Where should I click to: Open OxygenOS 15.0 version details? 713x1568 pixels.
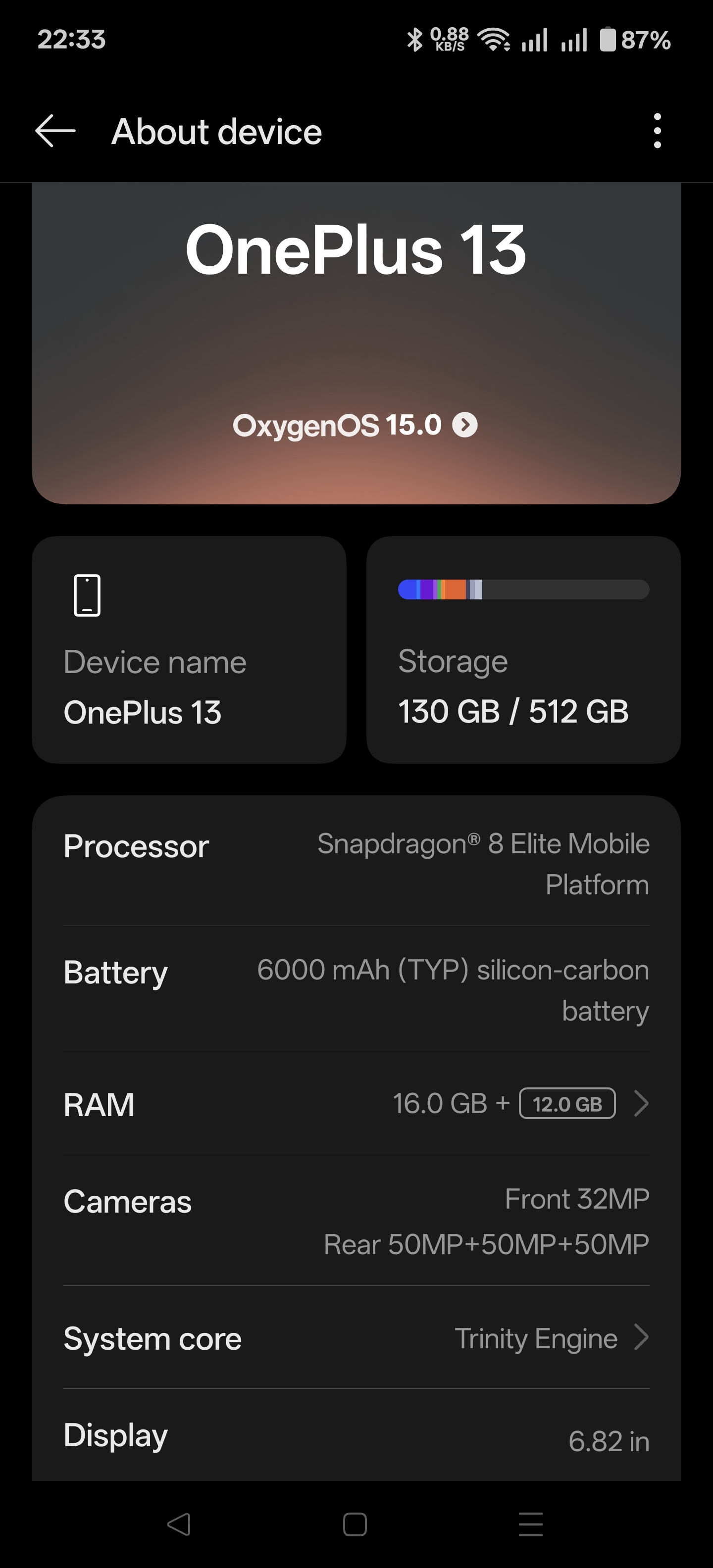(x=356, y=425)
